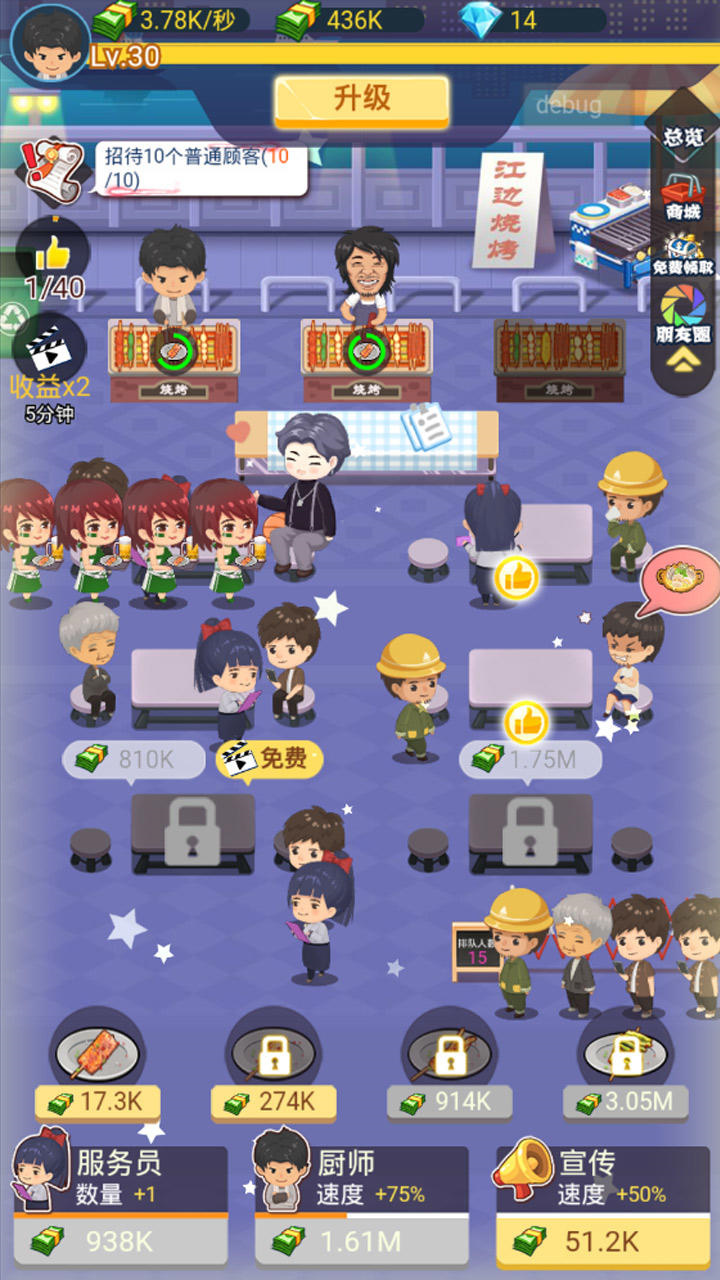The width and height of the screenshot is (720, 1280).
Task: Upgrade 厨师 chef speed for 1.61M
Action: (362, 1242)
